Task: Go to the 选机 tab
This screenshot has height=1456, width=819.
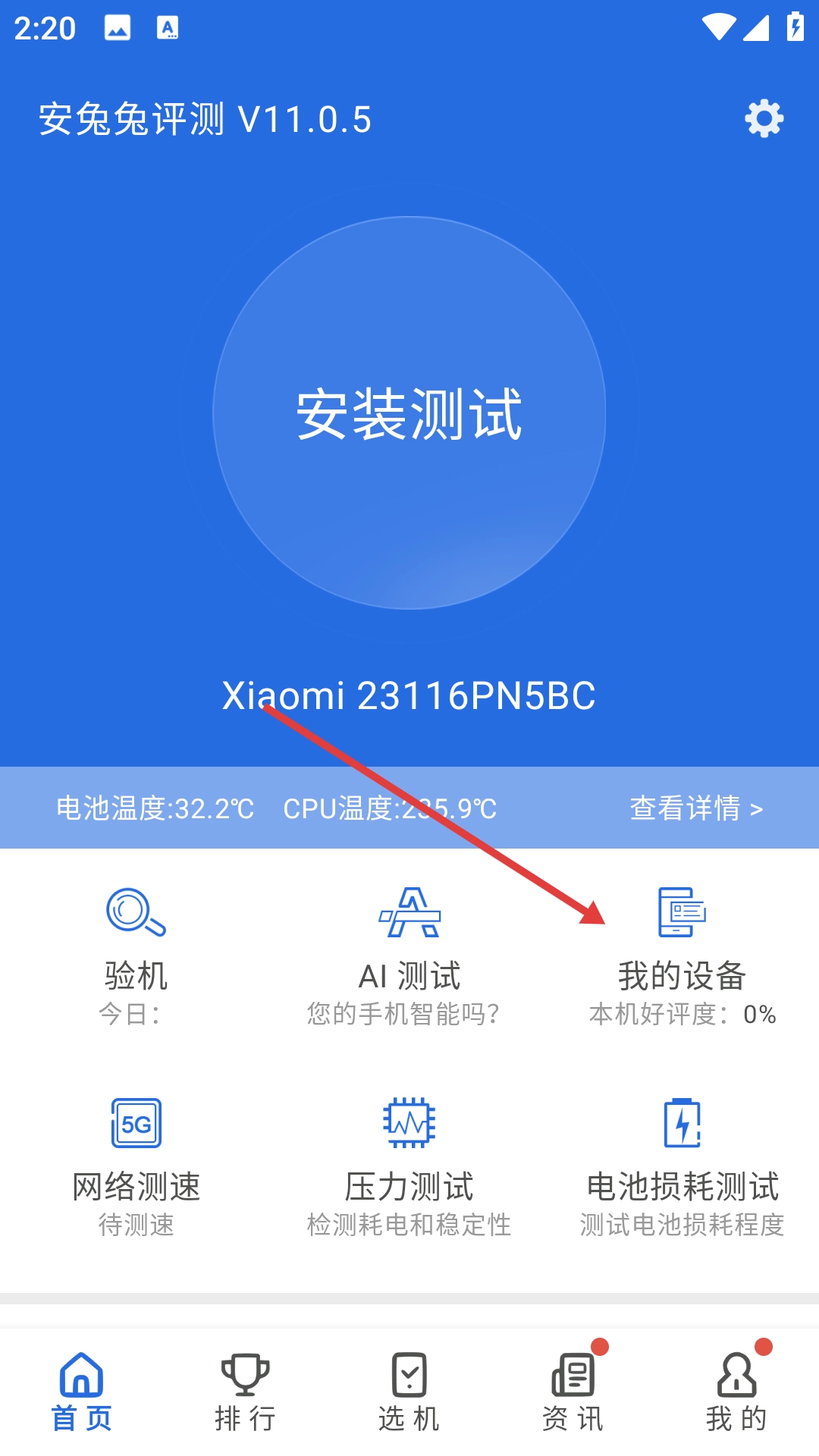Action: click(409, 1392)
